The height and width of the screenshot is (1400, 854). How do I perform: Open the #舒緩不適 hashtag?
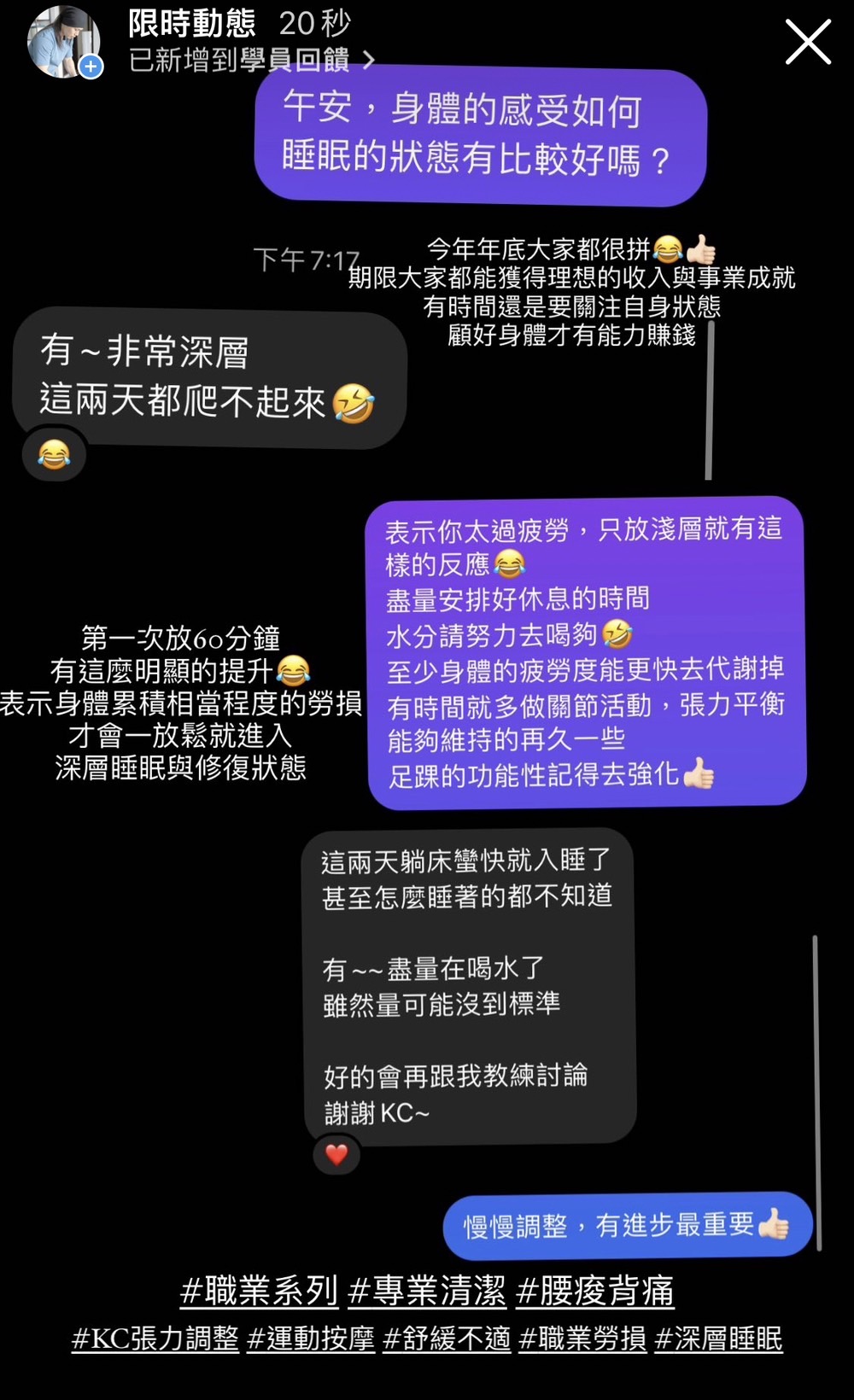(x=447, y=1339)
